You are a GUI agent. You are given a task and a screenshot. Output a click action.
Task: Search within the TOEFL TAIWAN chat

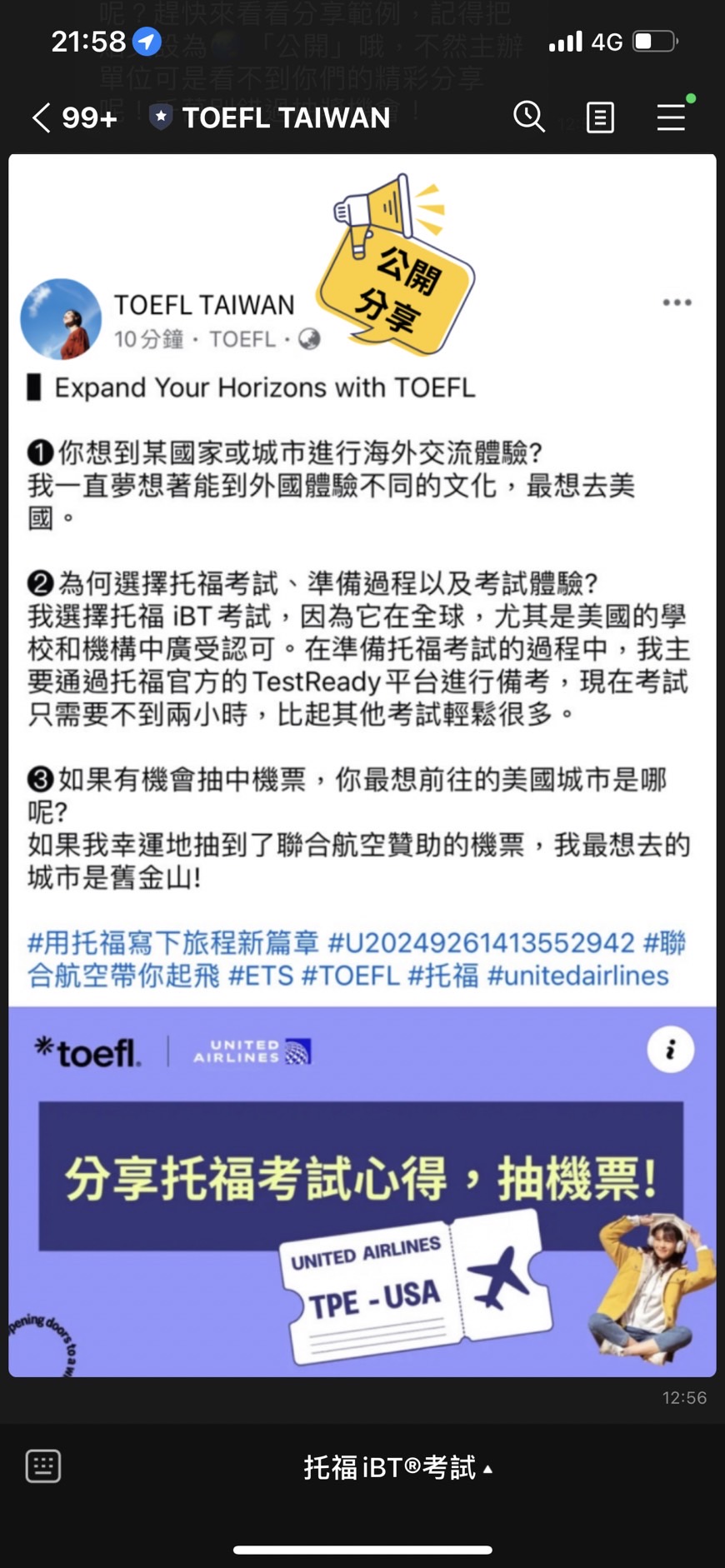coord(529,117)
